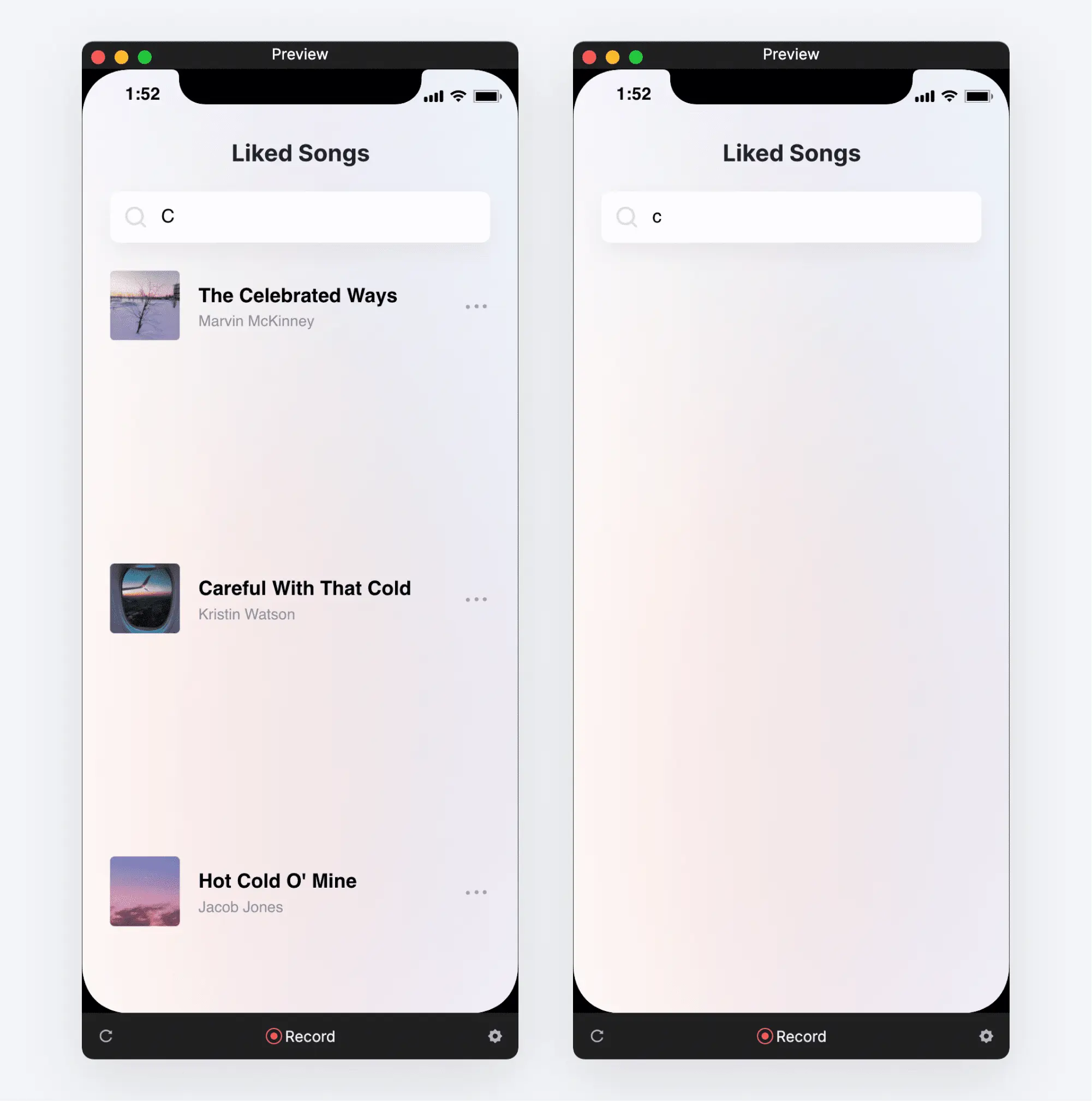
Task: Focus the search field in the empty-results preview
Action: [x=809, y=217]
